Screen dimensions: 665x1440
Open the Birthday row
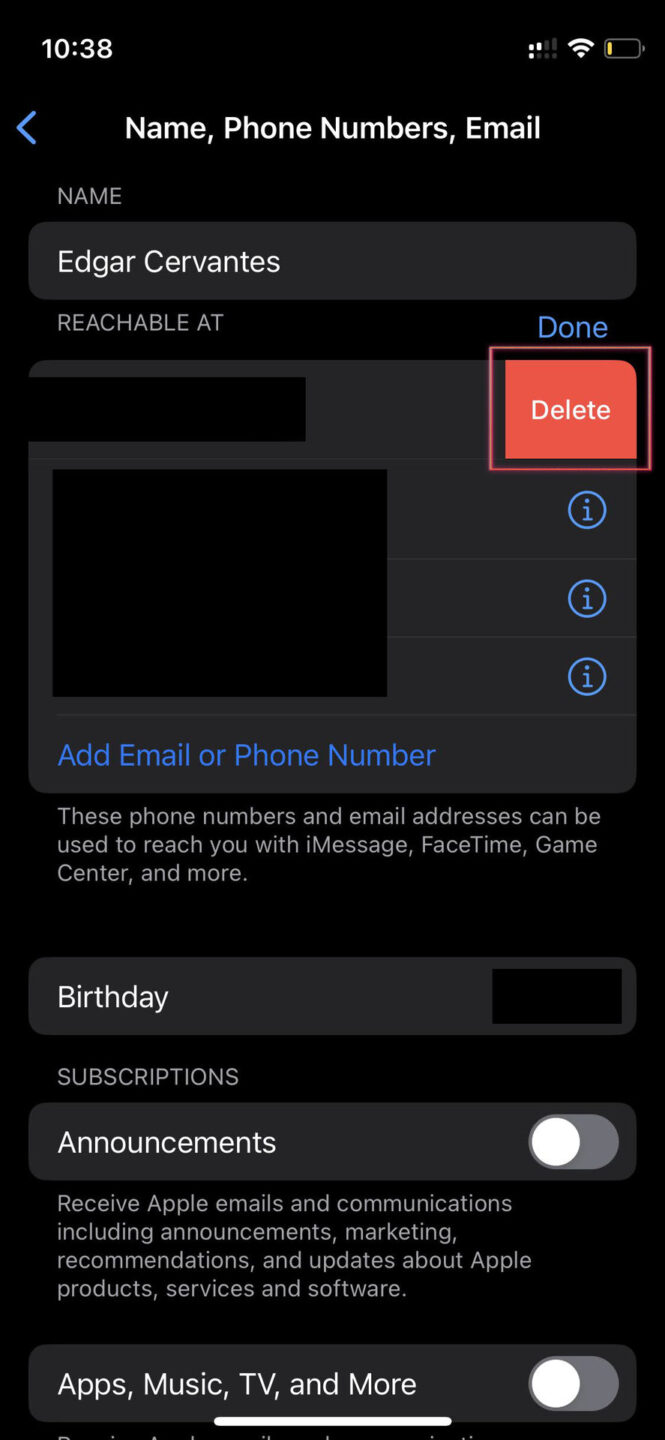[332, 997]
